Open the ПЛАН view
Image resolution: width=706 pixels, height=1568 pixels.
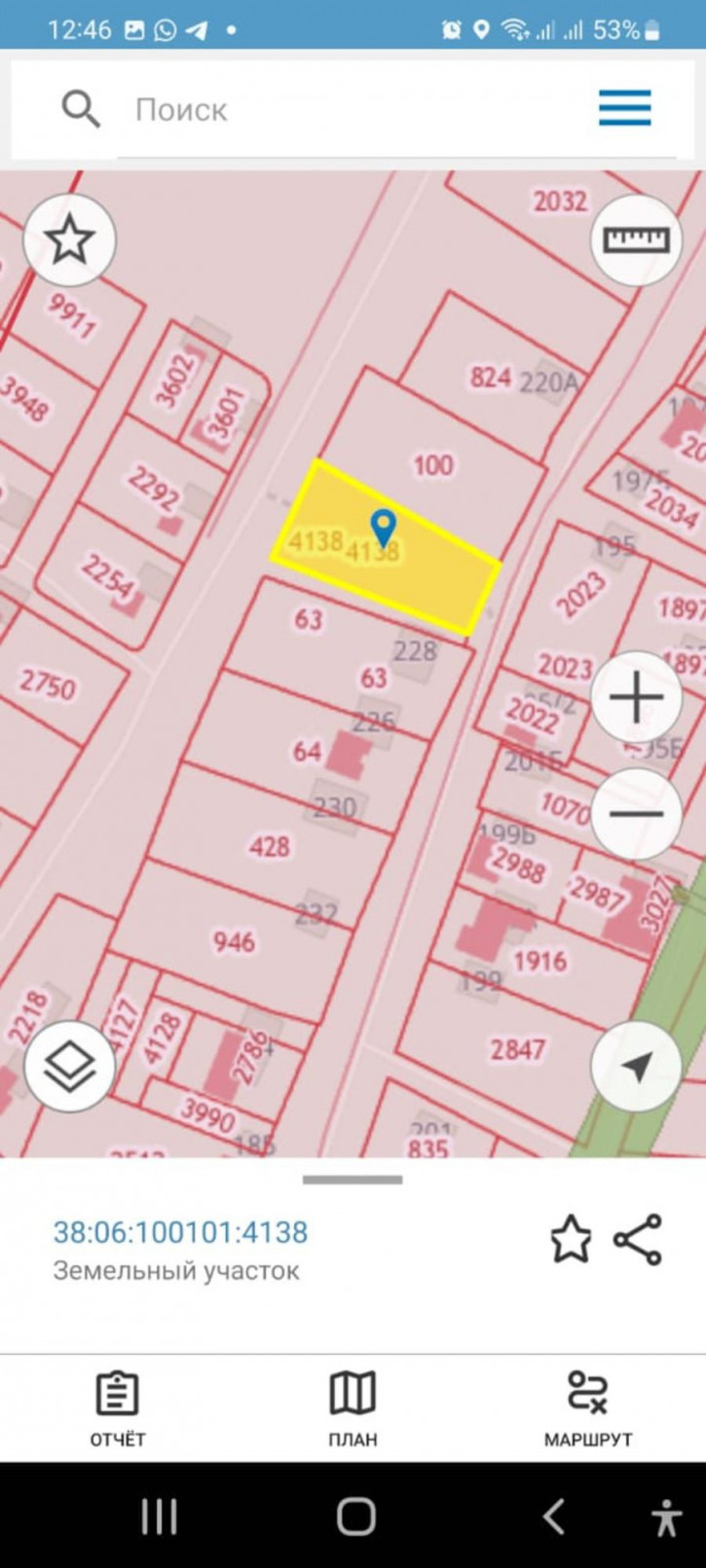tap(353, 1408)
